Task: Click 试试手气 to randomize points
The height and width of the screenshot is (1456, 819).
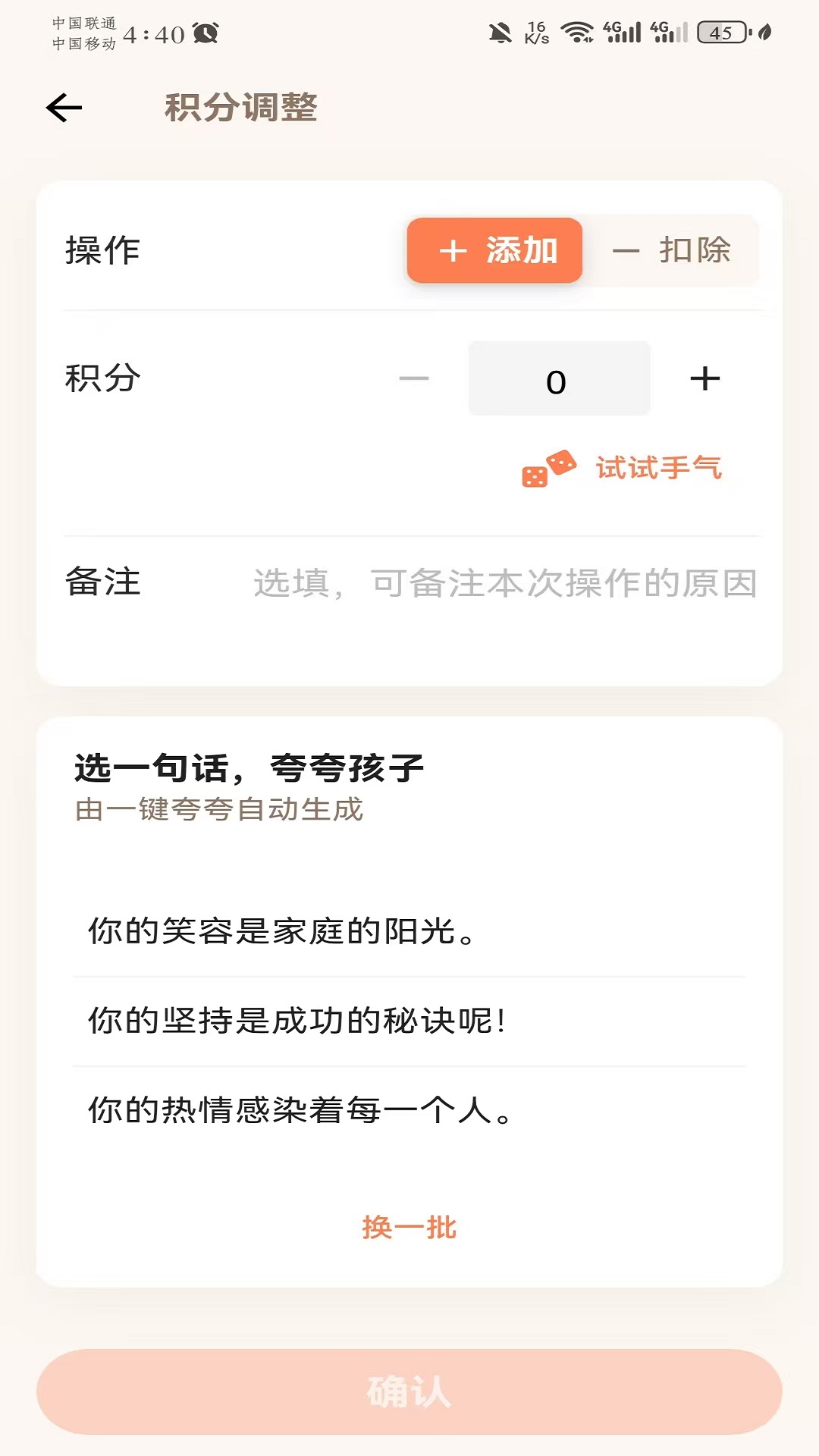Action: coord(657,468)
